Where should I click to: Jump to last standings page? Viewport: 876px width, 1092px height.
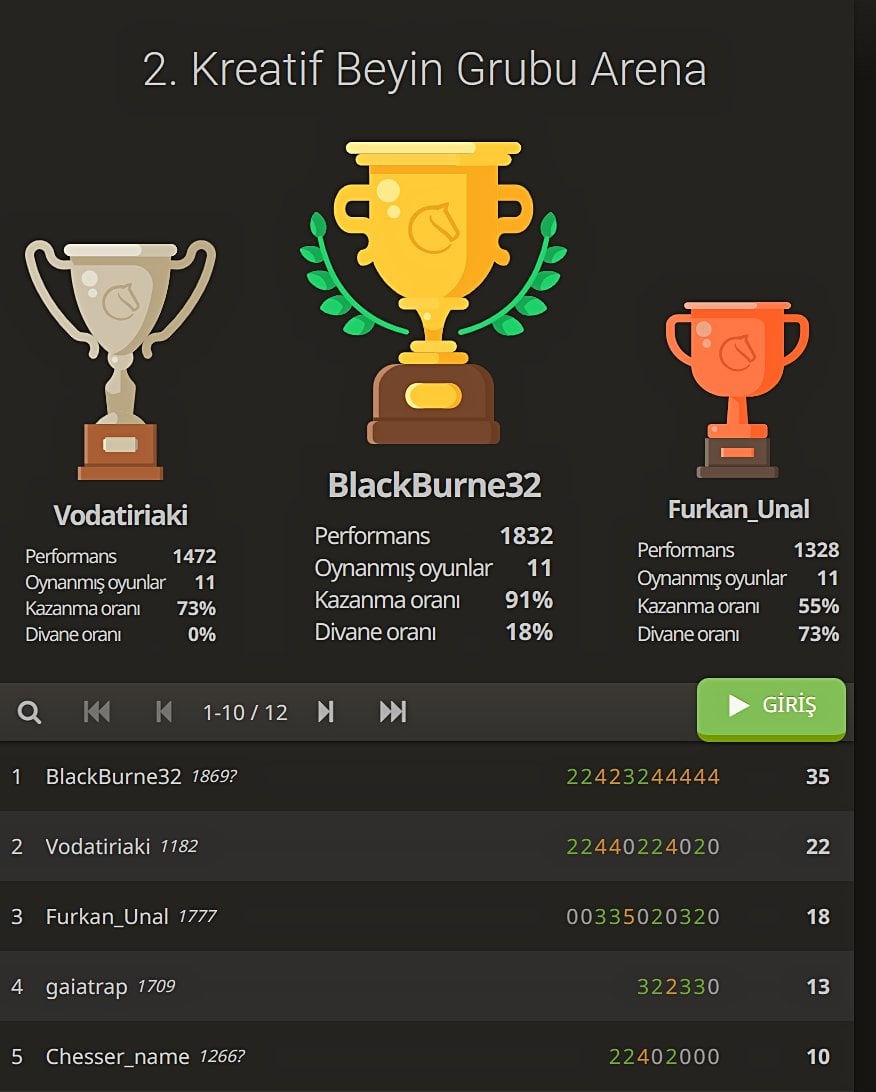tap(393, 712)
